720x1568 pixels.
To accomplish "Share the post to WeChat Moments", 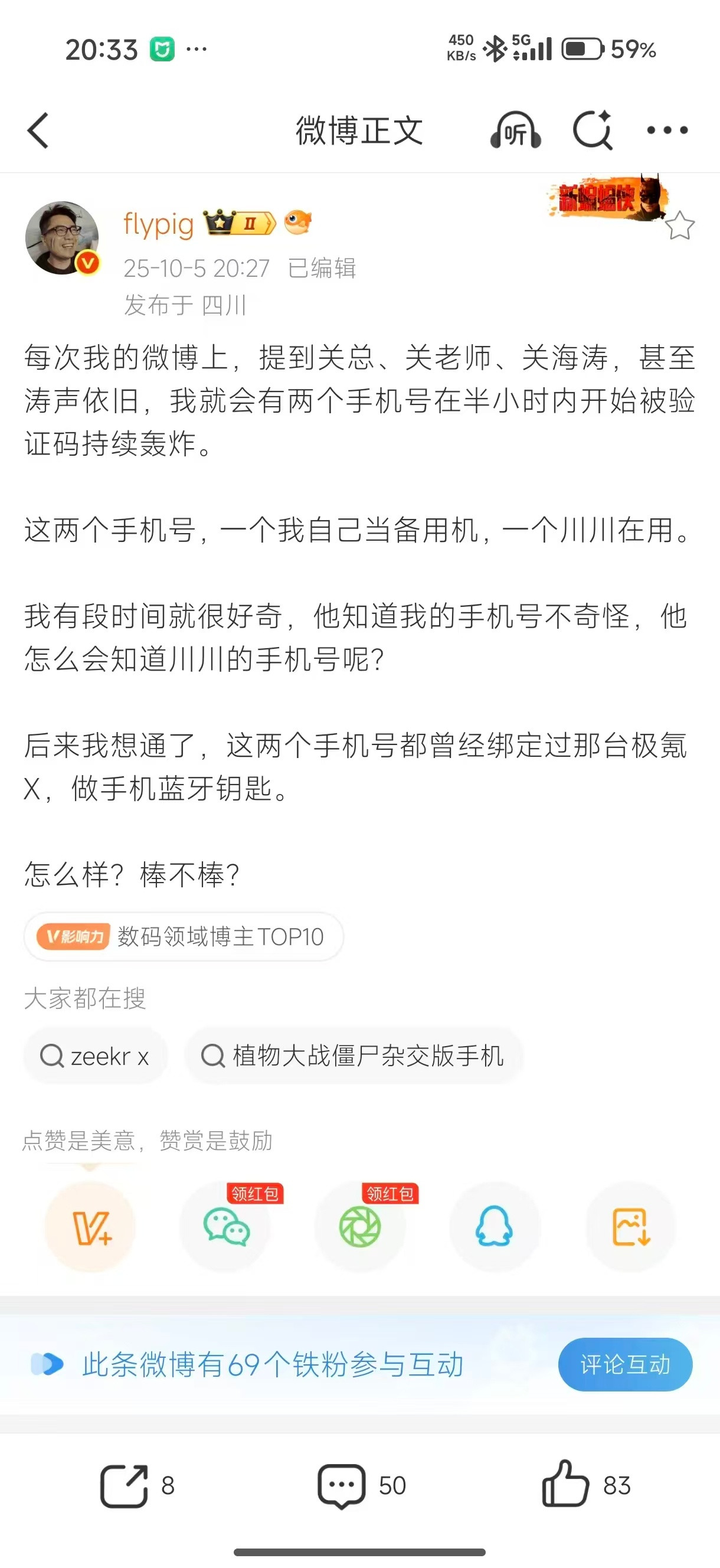I will pyautogui.click(x=359, y=1227).
